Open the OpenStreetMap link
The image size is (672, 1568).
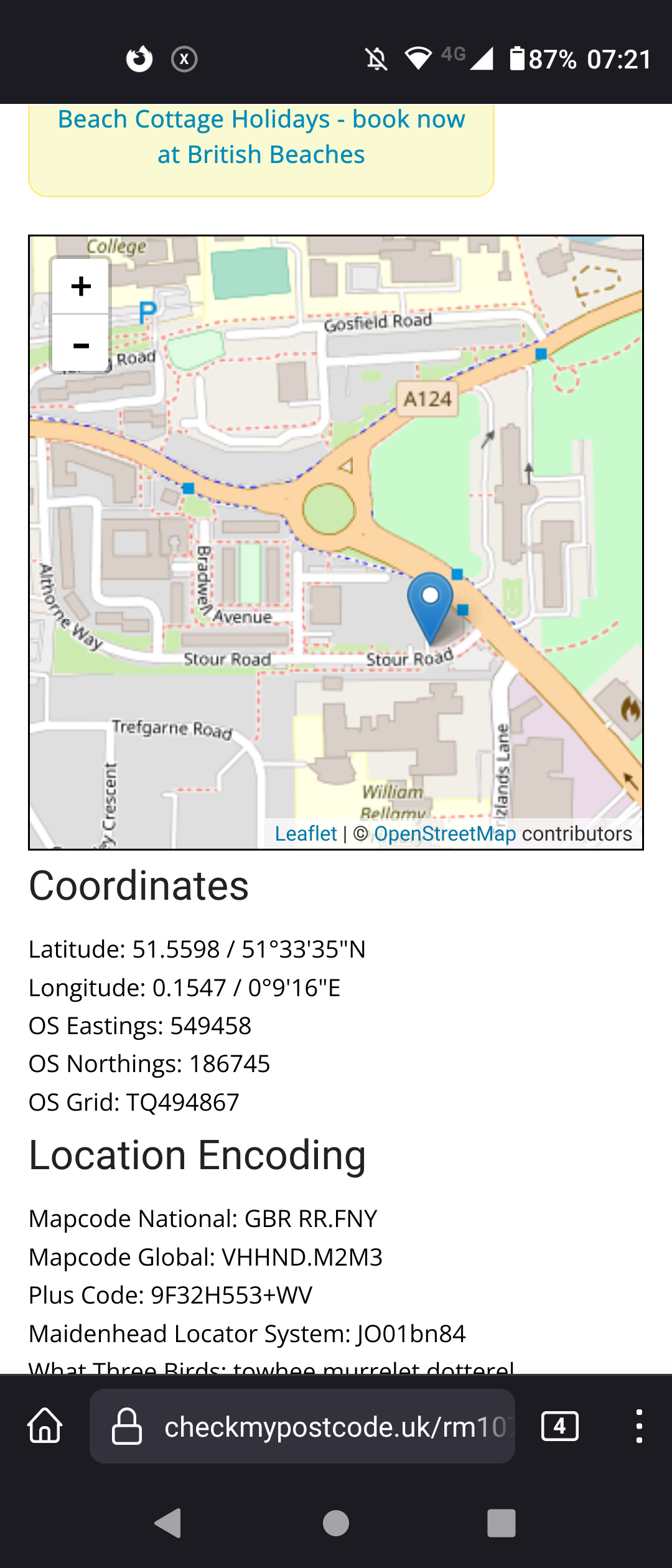pyautogui.click(x=445, y=834)
